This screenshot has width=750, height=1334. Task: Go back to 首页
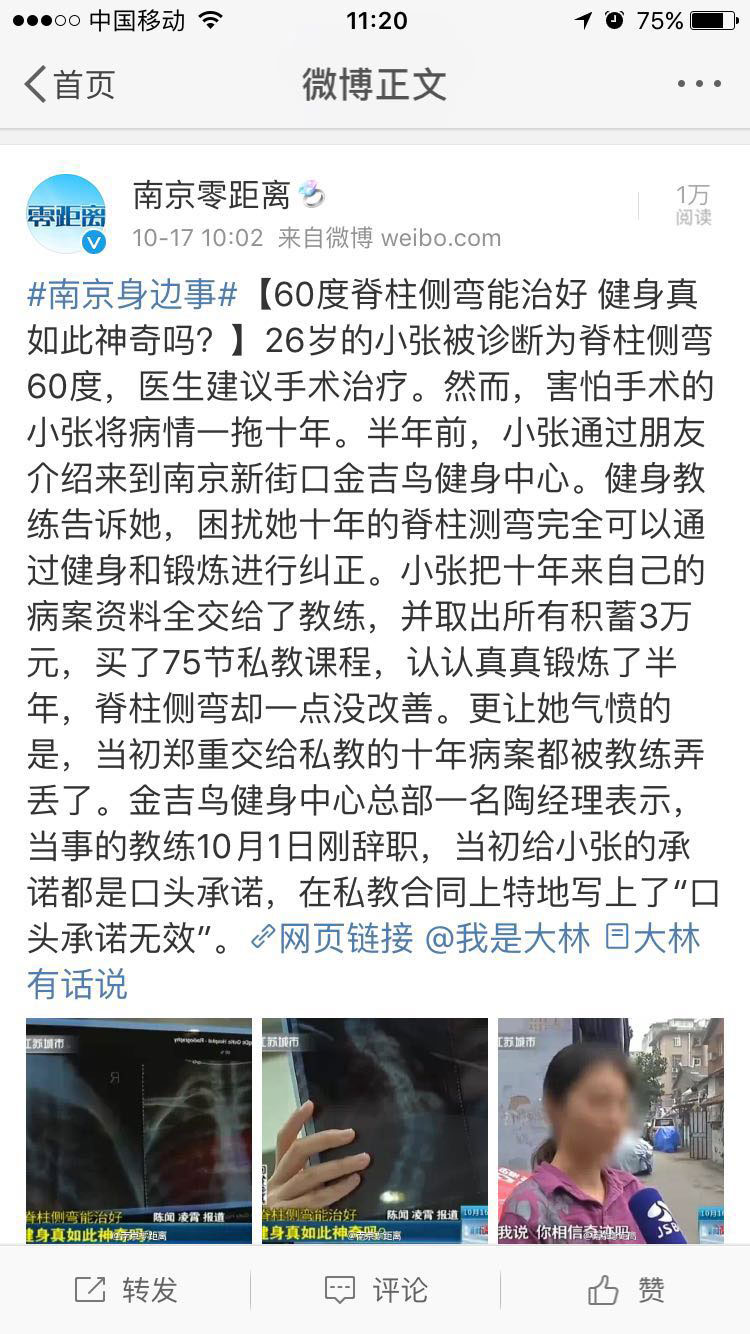(x=70, y=85)
